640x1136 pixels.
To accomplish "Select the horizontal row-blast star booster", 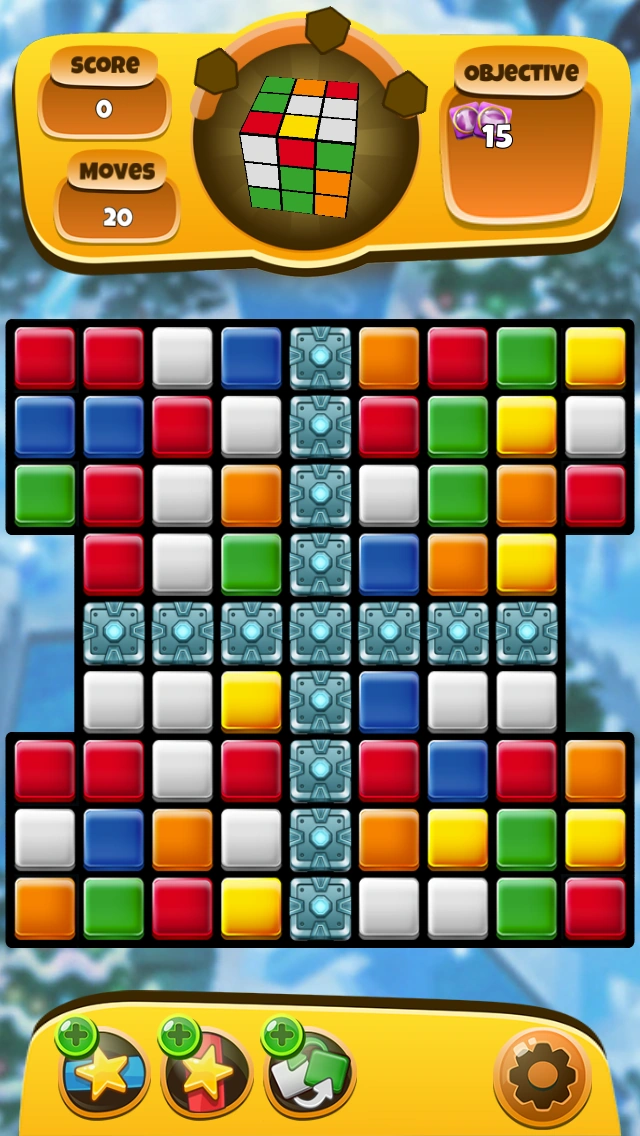I will (103, 1068).
